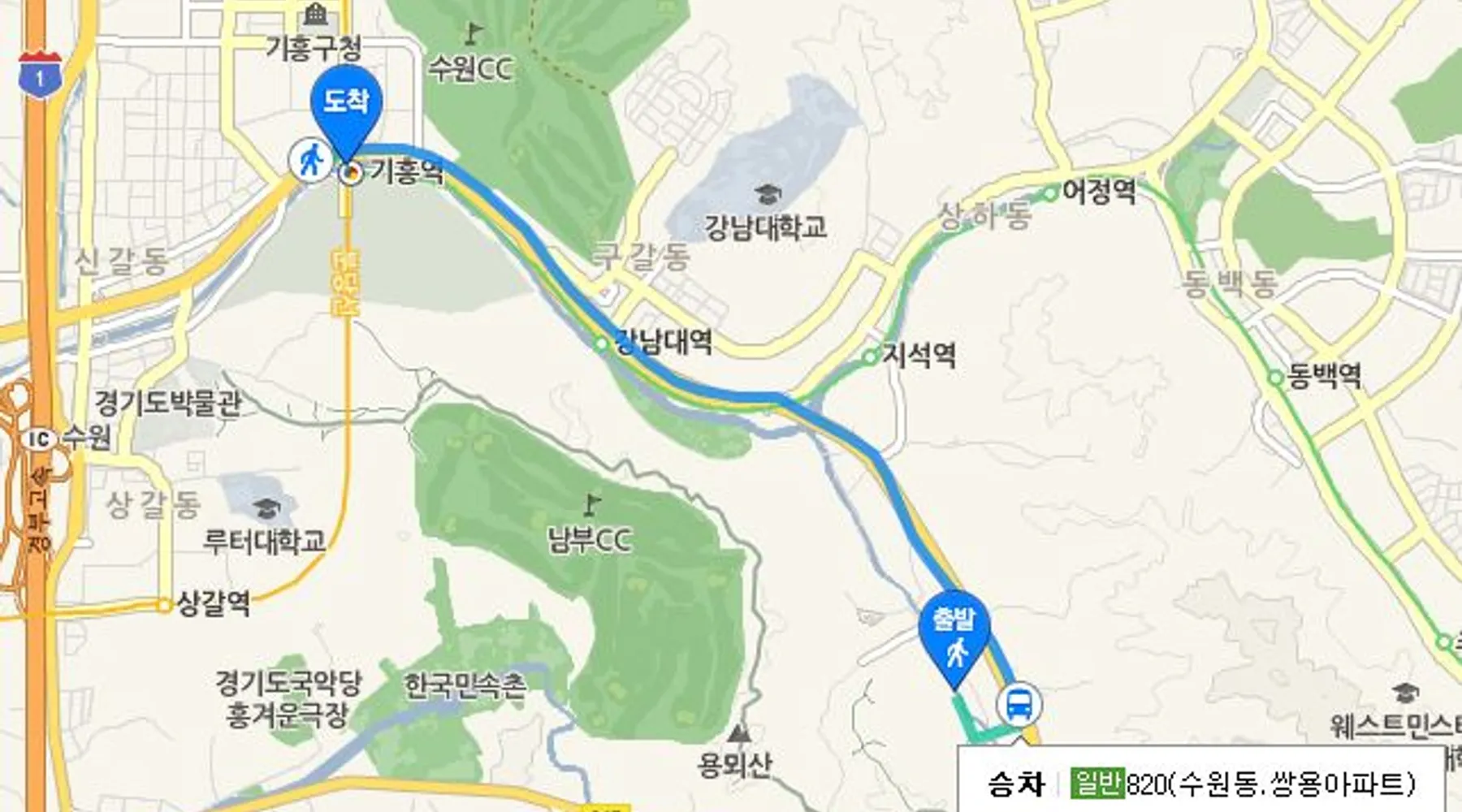The width and height of the screenshot is (1462, 812).
Task: Open the 승차 일반 820 boarding info bubble
Action: click(x=1200, y=783)
